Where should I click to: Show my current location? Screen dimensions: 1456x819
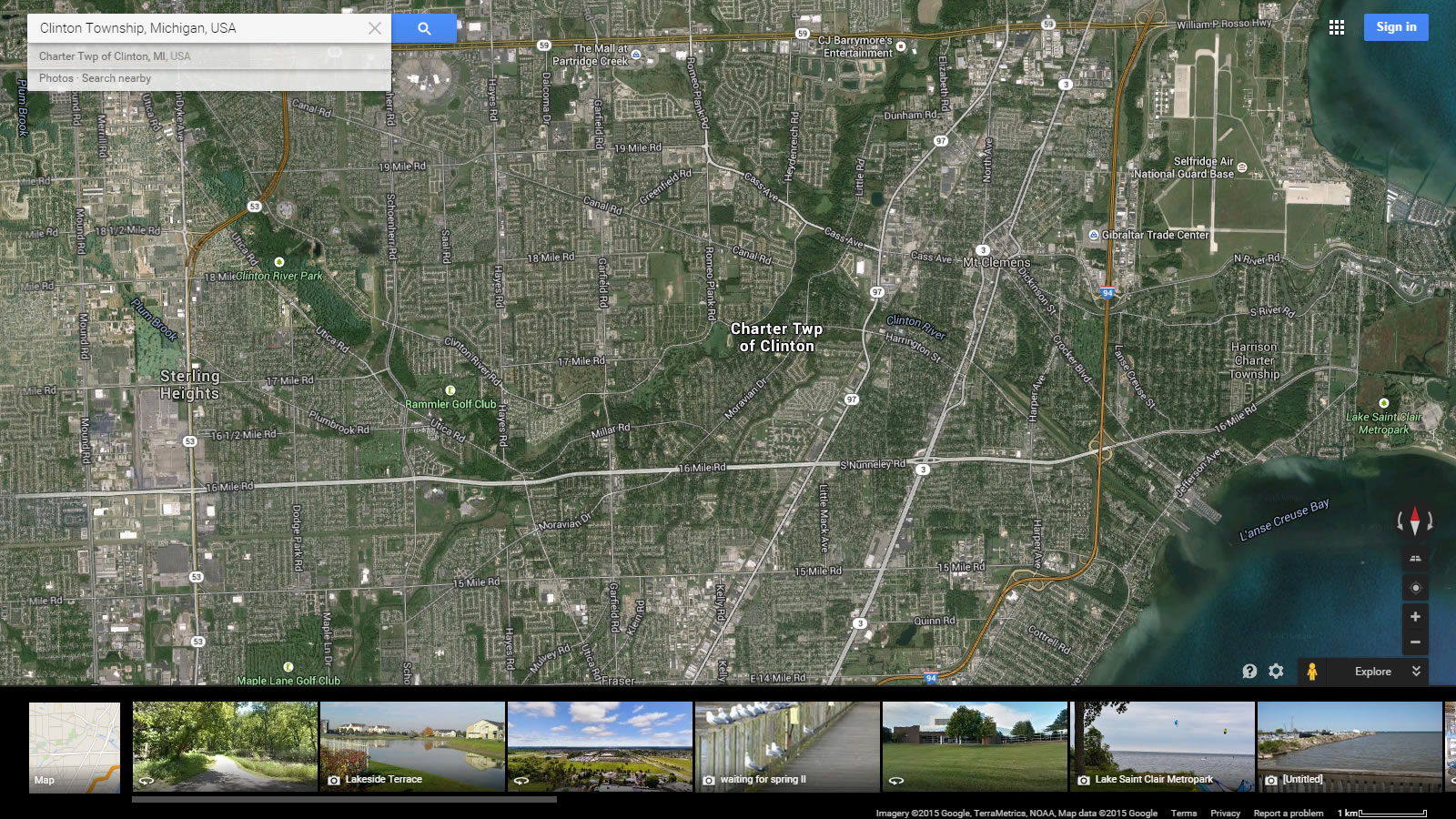point(1415,588)
